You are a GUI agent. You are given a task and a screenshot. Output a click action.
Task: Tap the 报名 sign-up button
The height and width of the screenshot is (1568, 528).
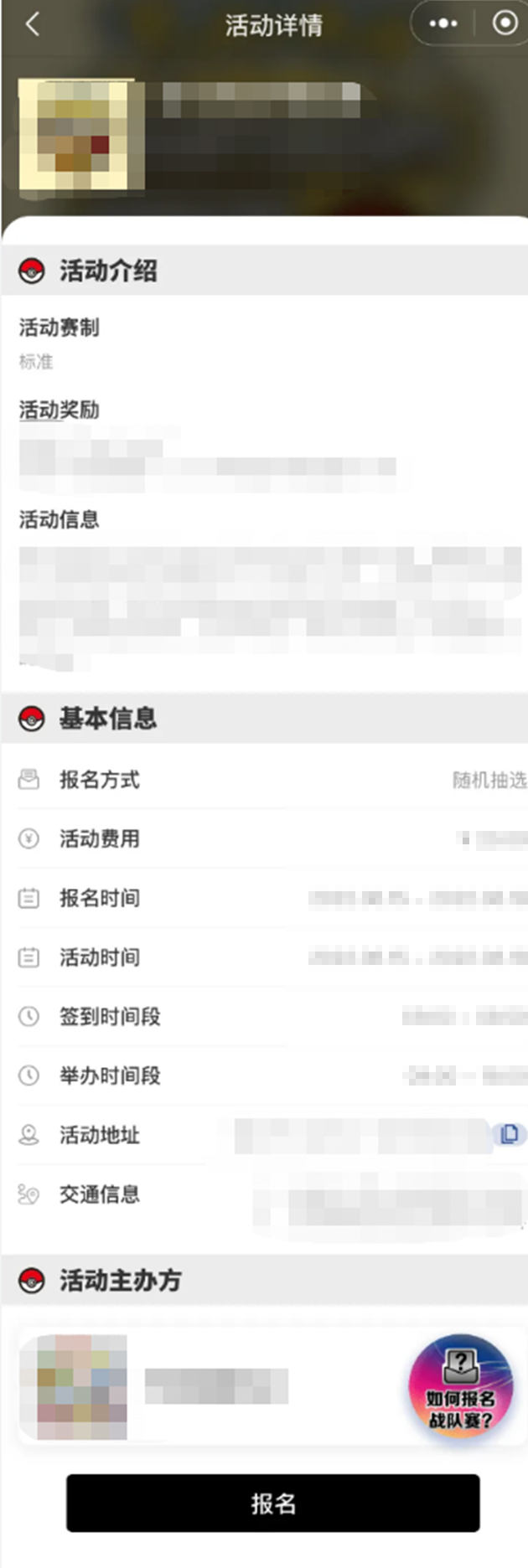point(273,1503)
